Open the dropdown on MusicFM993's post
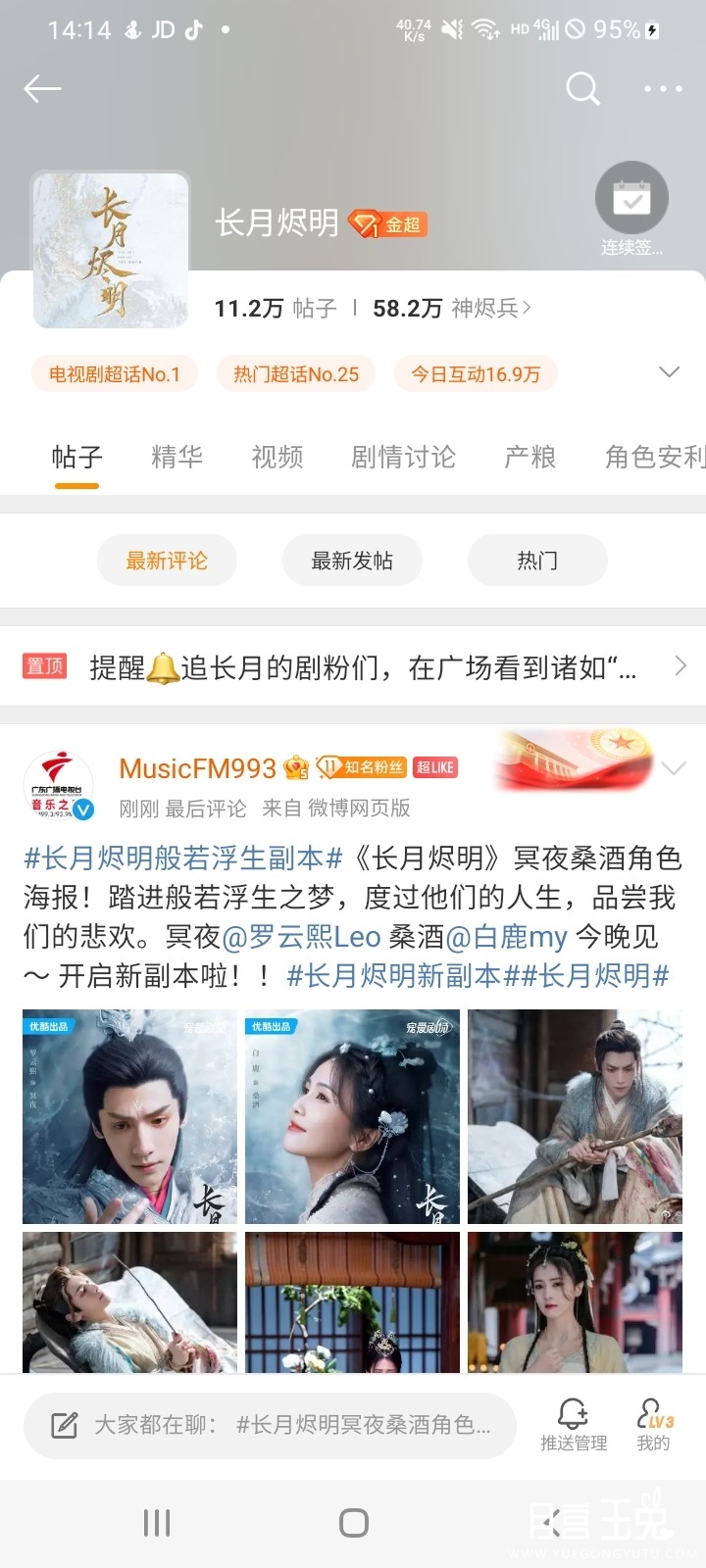Viewport: 706px width, 1568px height. [674, 767]
